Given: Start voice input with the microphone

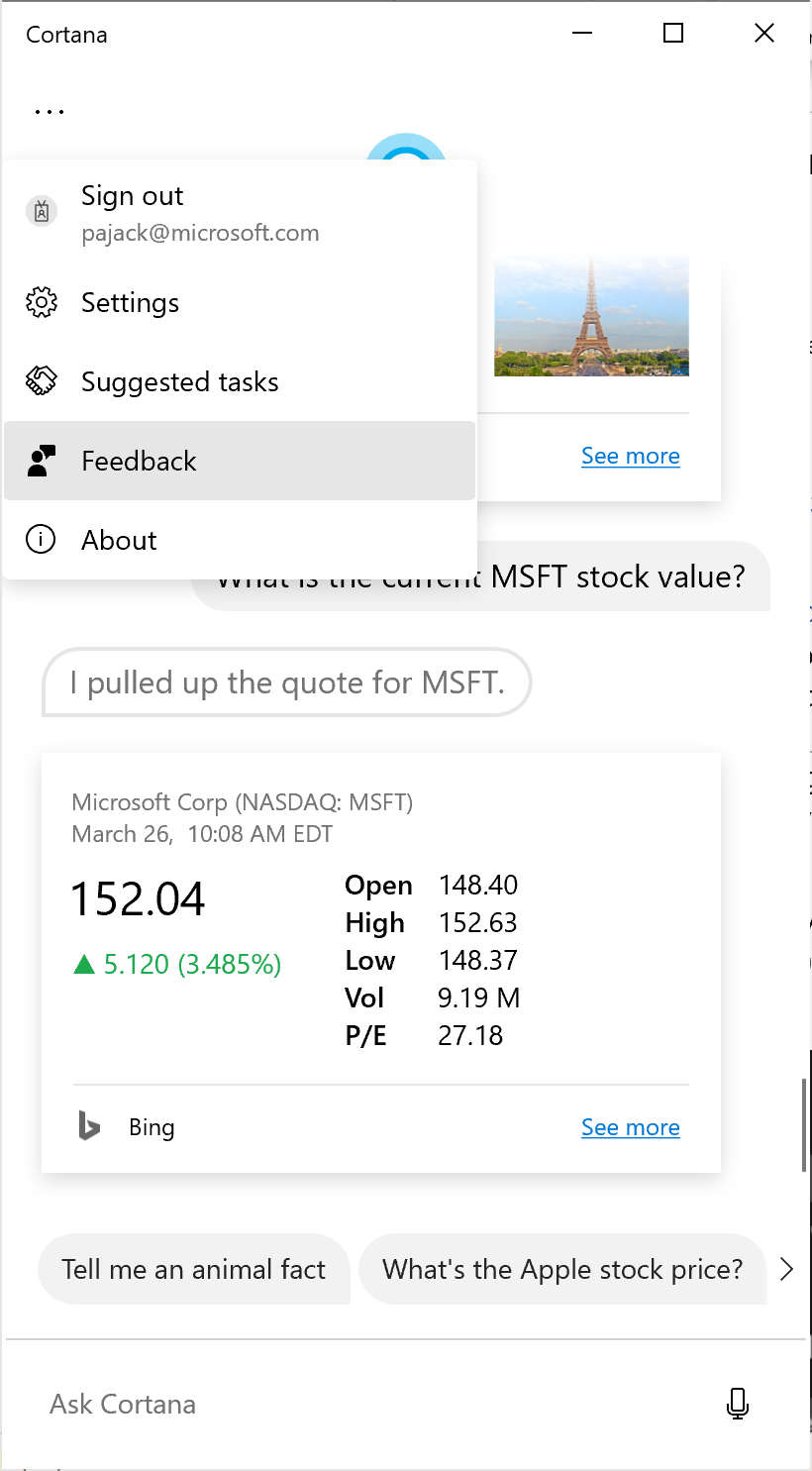Looking at the screenshot, I should pyautogui.click(x=737, y=1404).
